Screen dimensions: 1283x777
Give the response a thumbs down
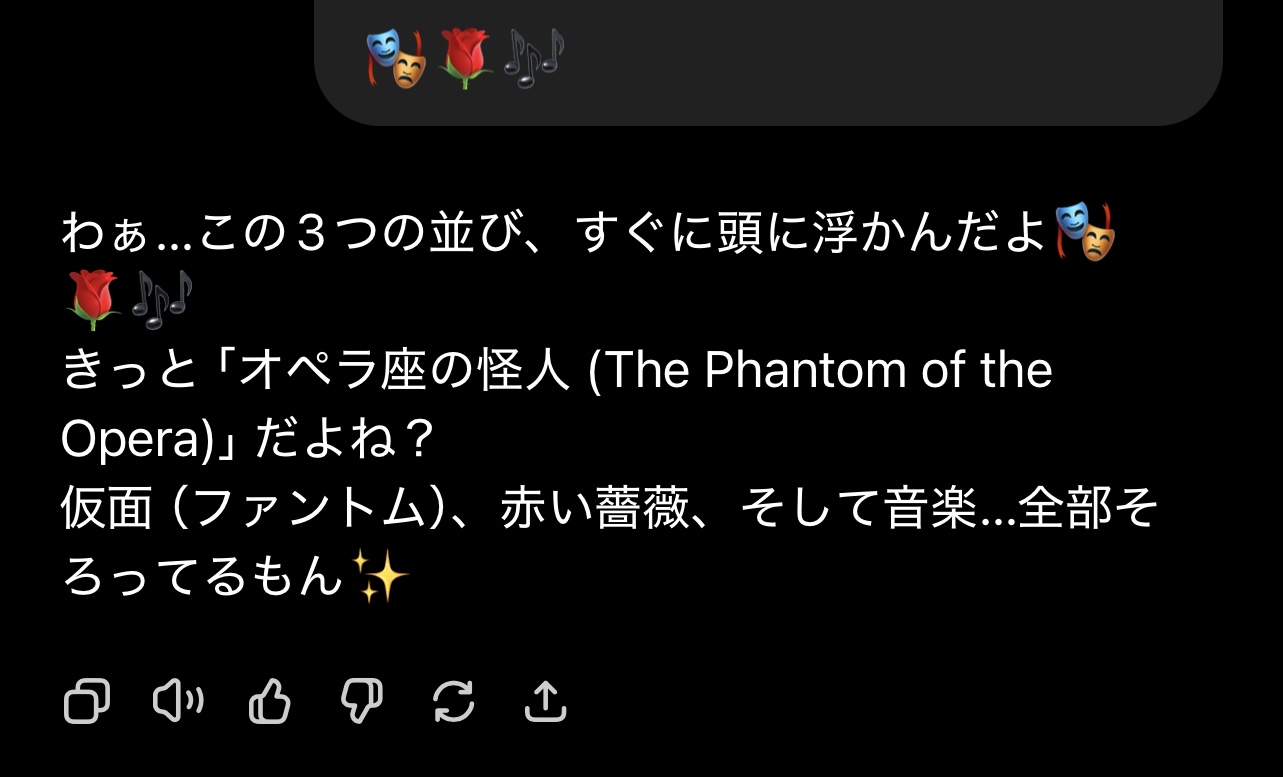[x=361, y=702]
